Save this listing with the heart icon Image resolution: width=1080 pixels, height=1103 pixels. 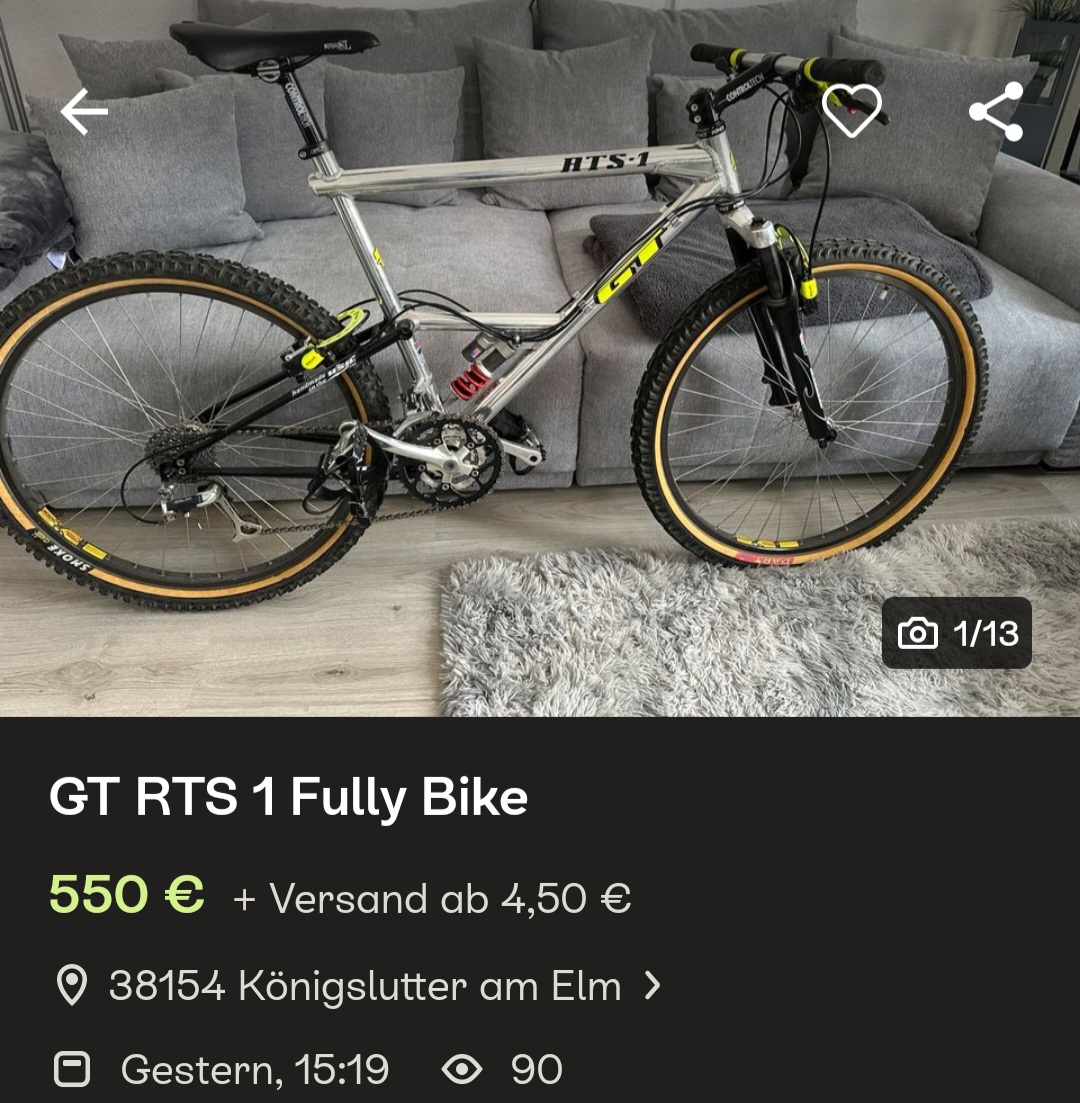(851, 110)
